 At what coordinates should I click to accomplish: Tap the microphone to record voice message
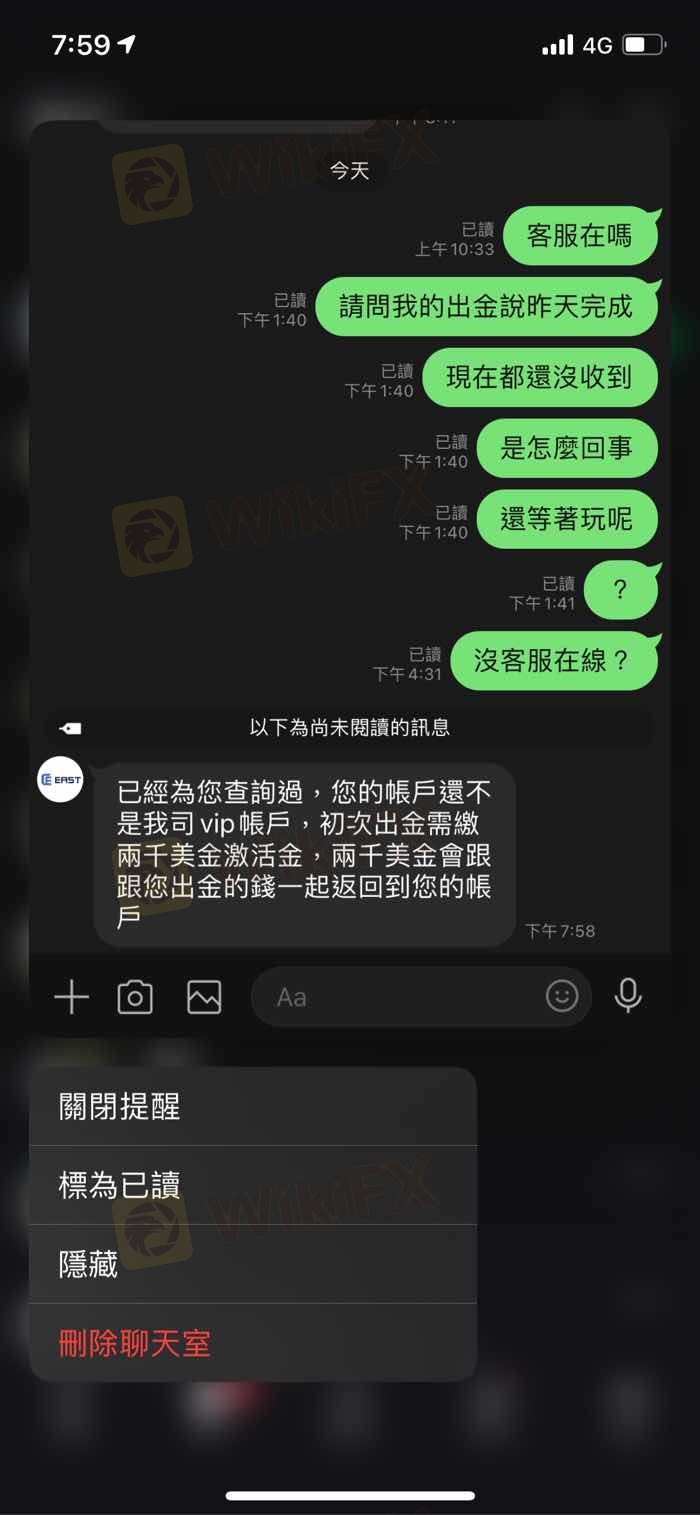pos(628,996)
